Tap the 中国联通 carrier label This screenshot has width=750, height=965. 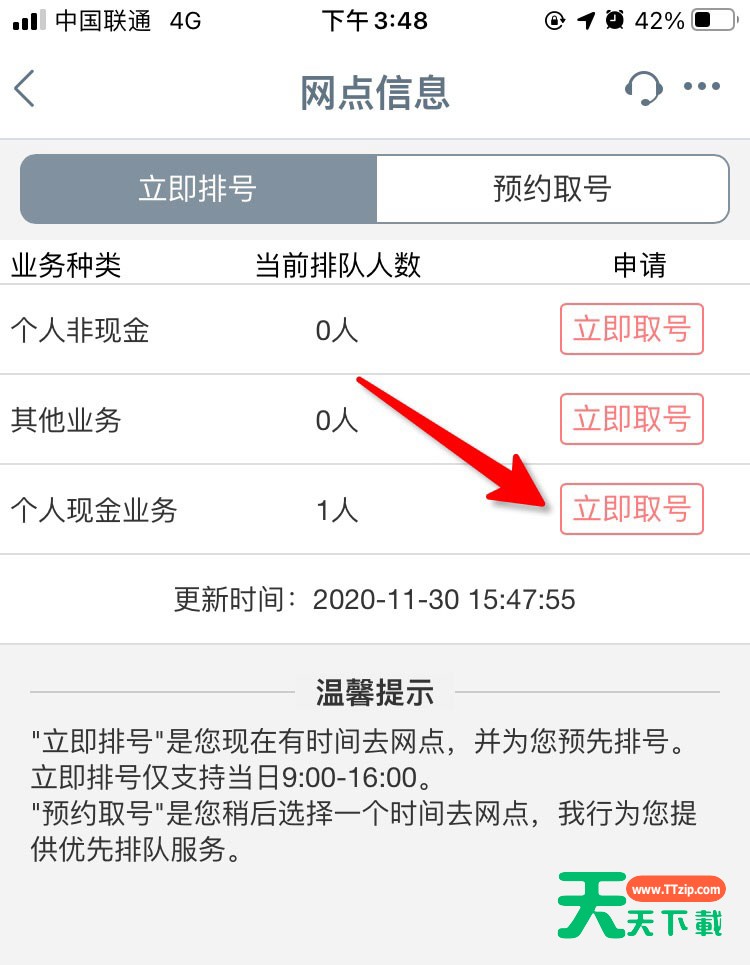(x=105, y=20)
